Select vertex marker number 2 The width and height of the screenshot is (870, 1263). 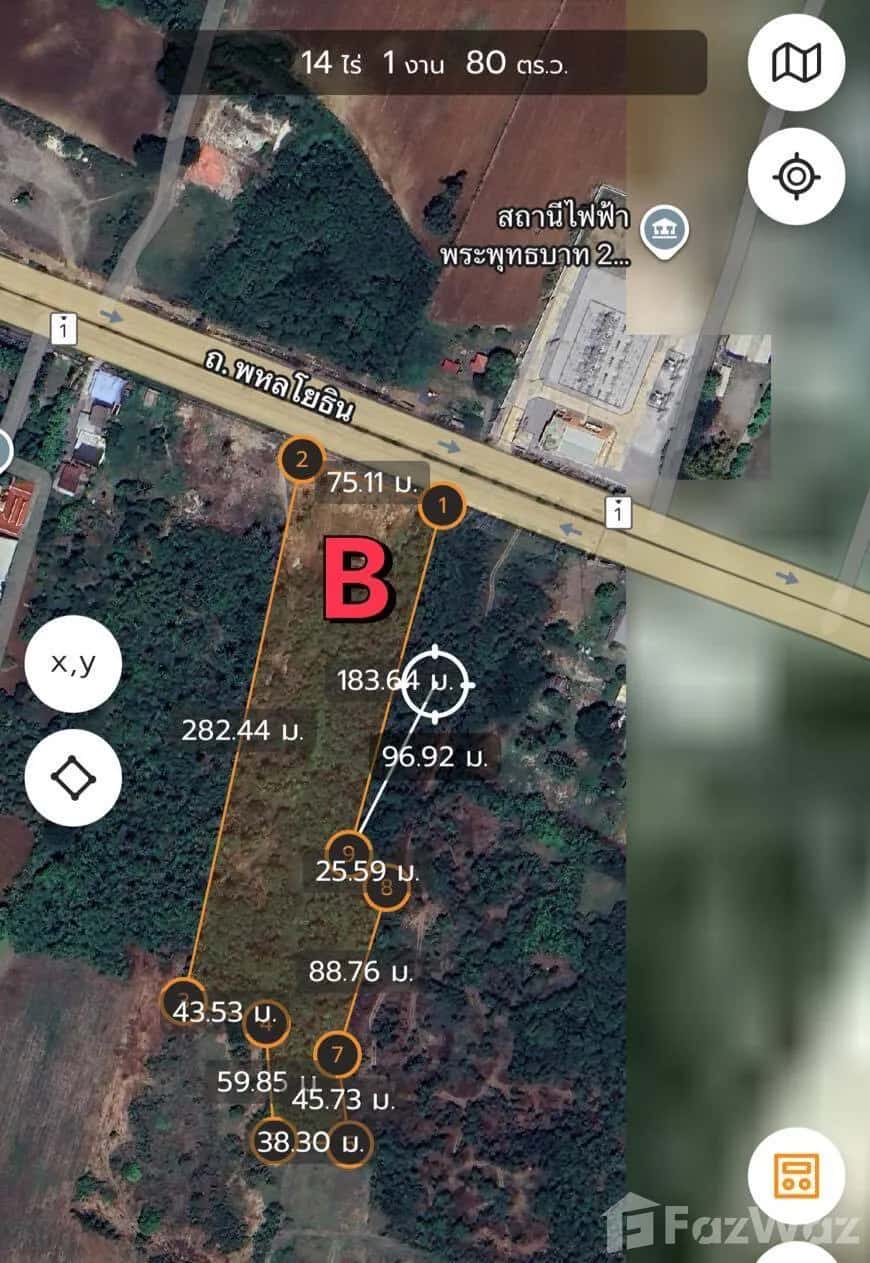(300, 459)
